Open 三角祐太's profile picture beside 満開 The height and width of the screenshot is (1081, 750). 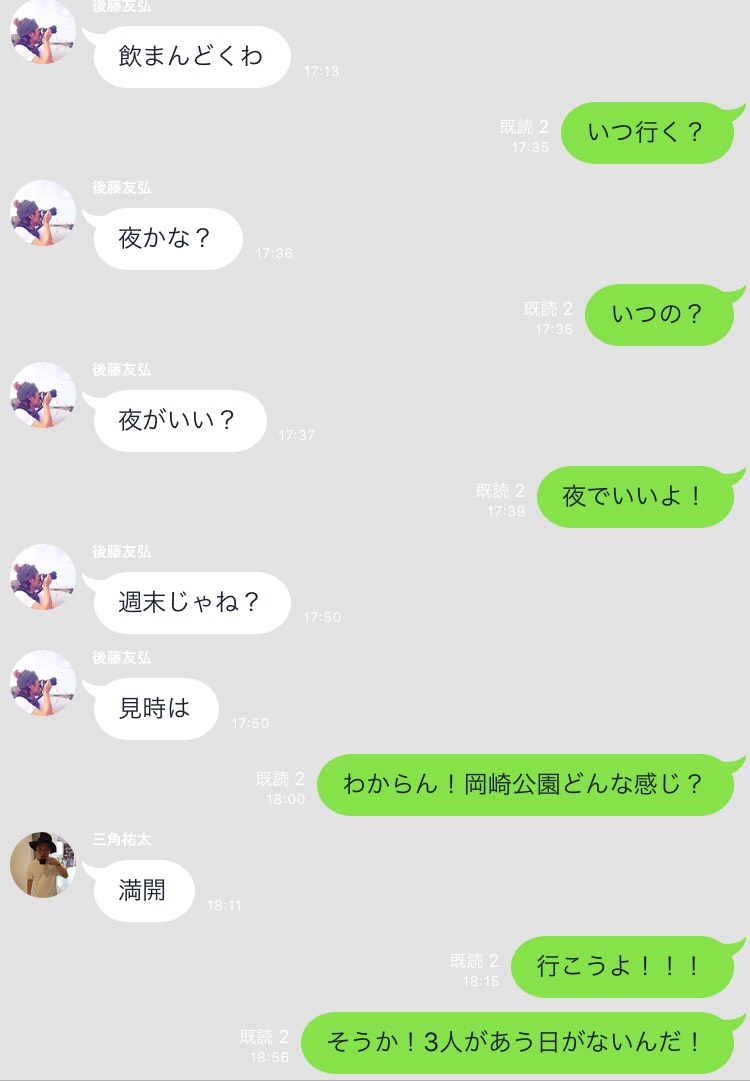point(43,864)
